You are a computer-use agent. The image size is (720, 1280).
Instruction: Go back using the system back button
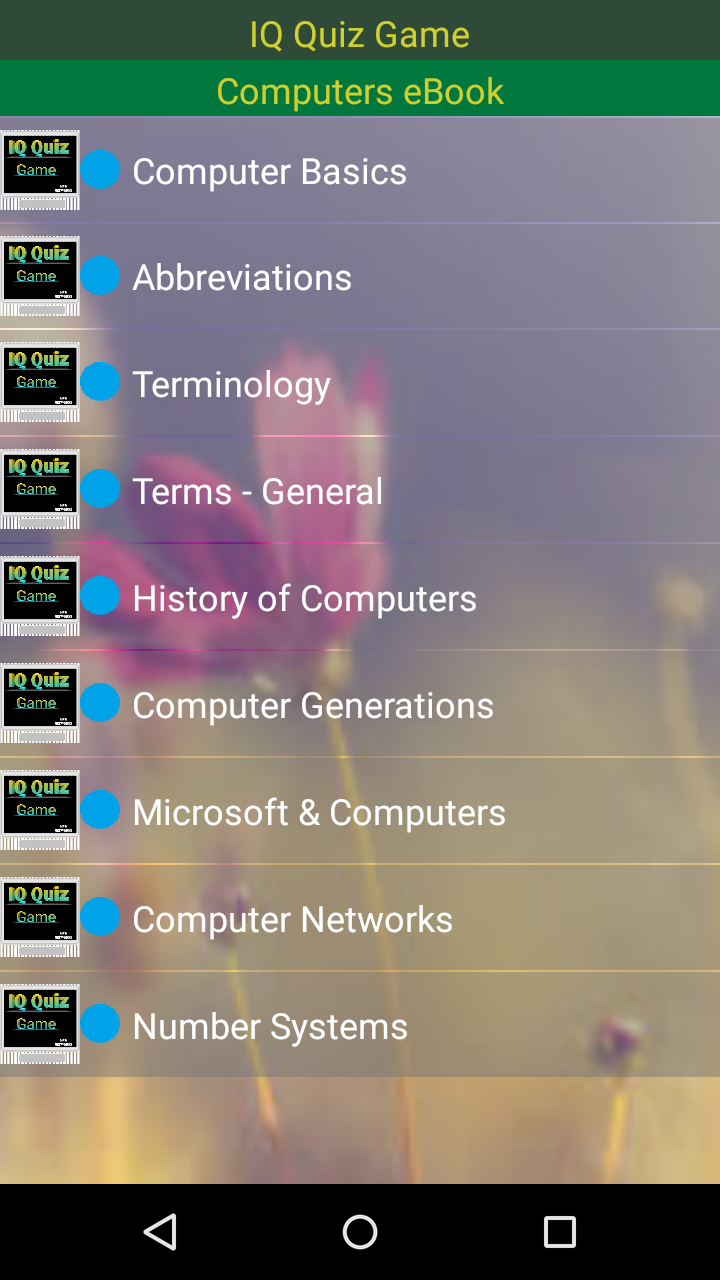[x=160, y=1232]
